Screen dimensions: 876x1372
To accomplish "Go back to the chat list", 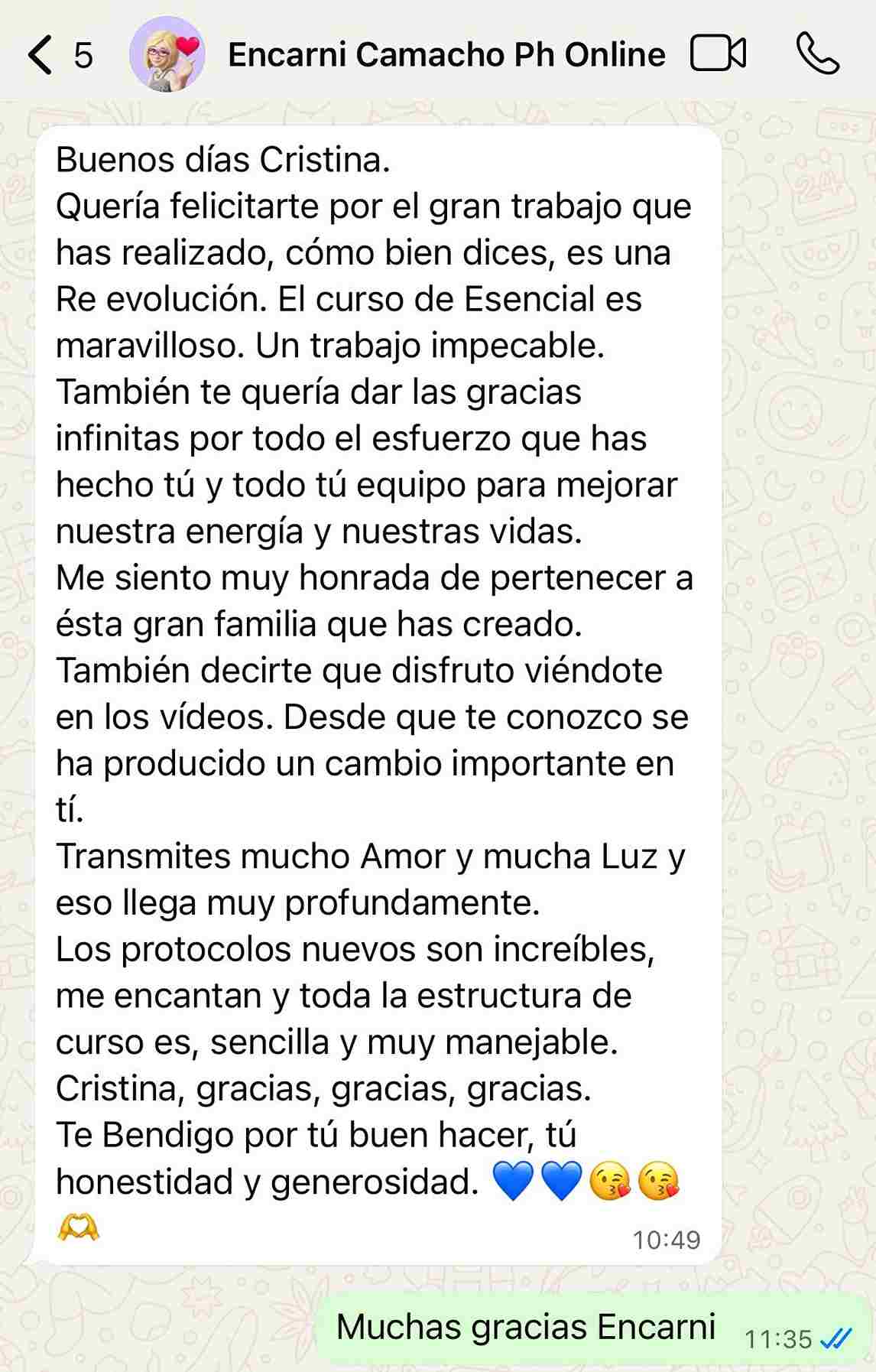I will click(41, 55).
